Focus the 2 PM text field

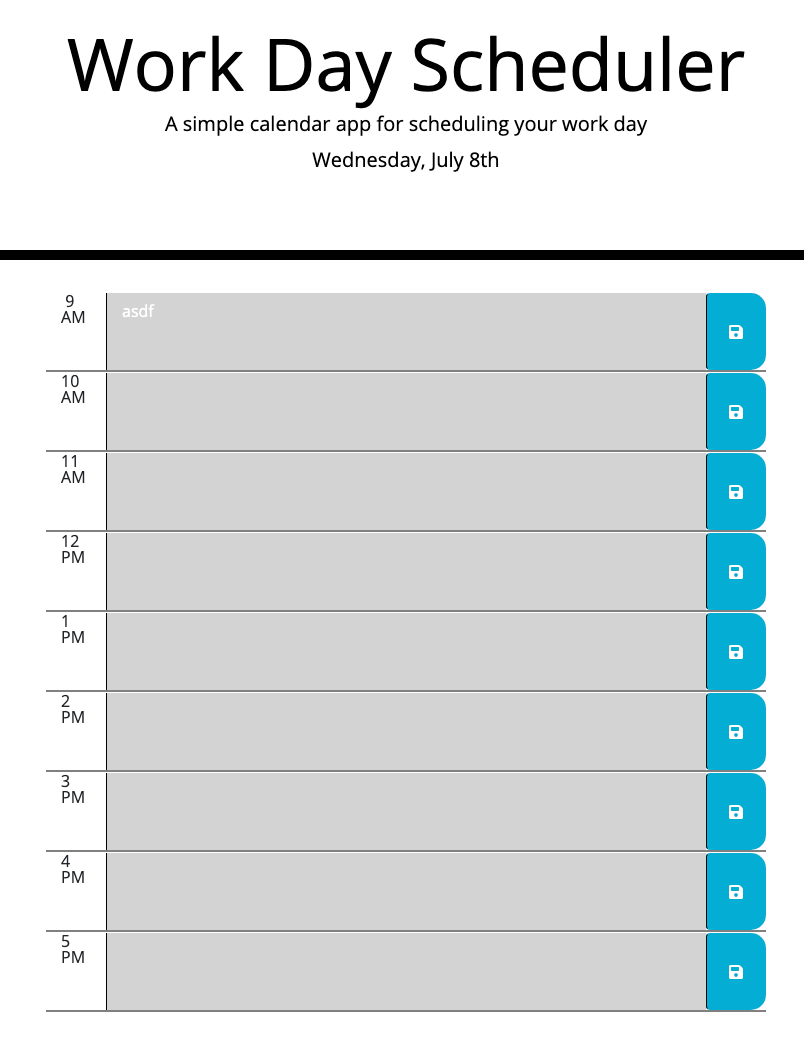[407, 731]
